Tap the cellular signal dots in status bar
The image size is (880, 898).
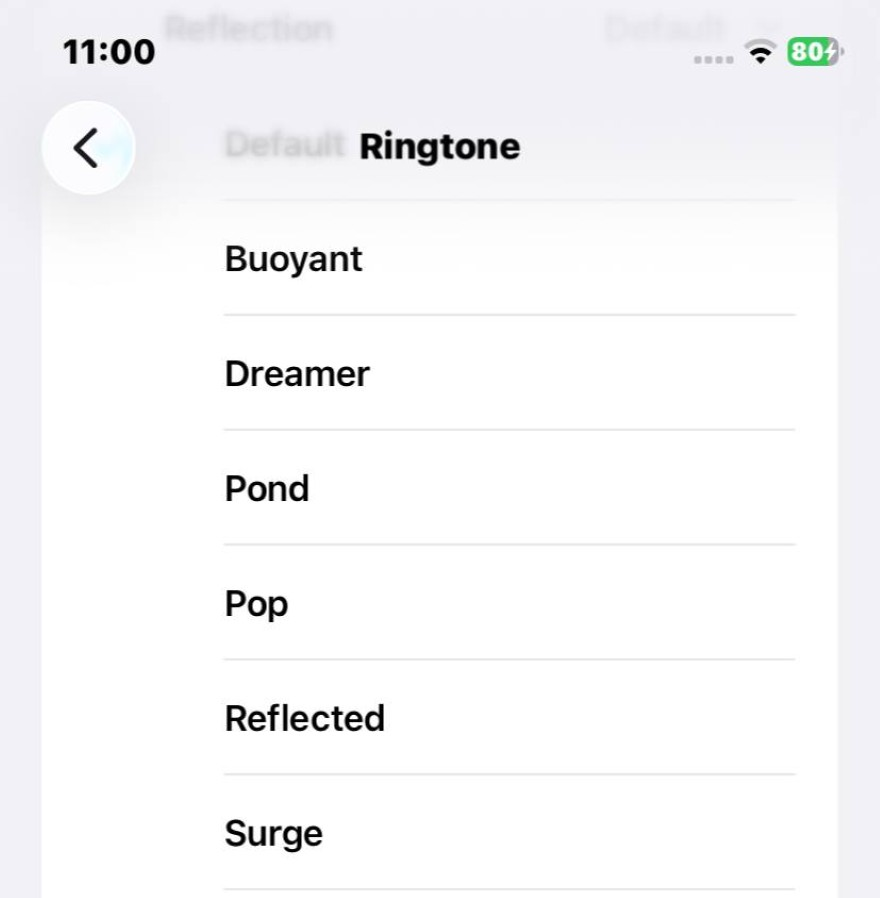coord(714,61)
